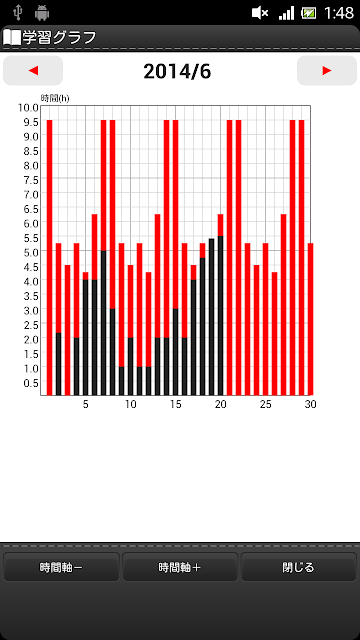This screenshot has width=360, height=640.
Task: Go to the previous month
Action: tap(33, 71)
